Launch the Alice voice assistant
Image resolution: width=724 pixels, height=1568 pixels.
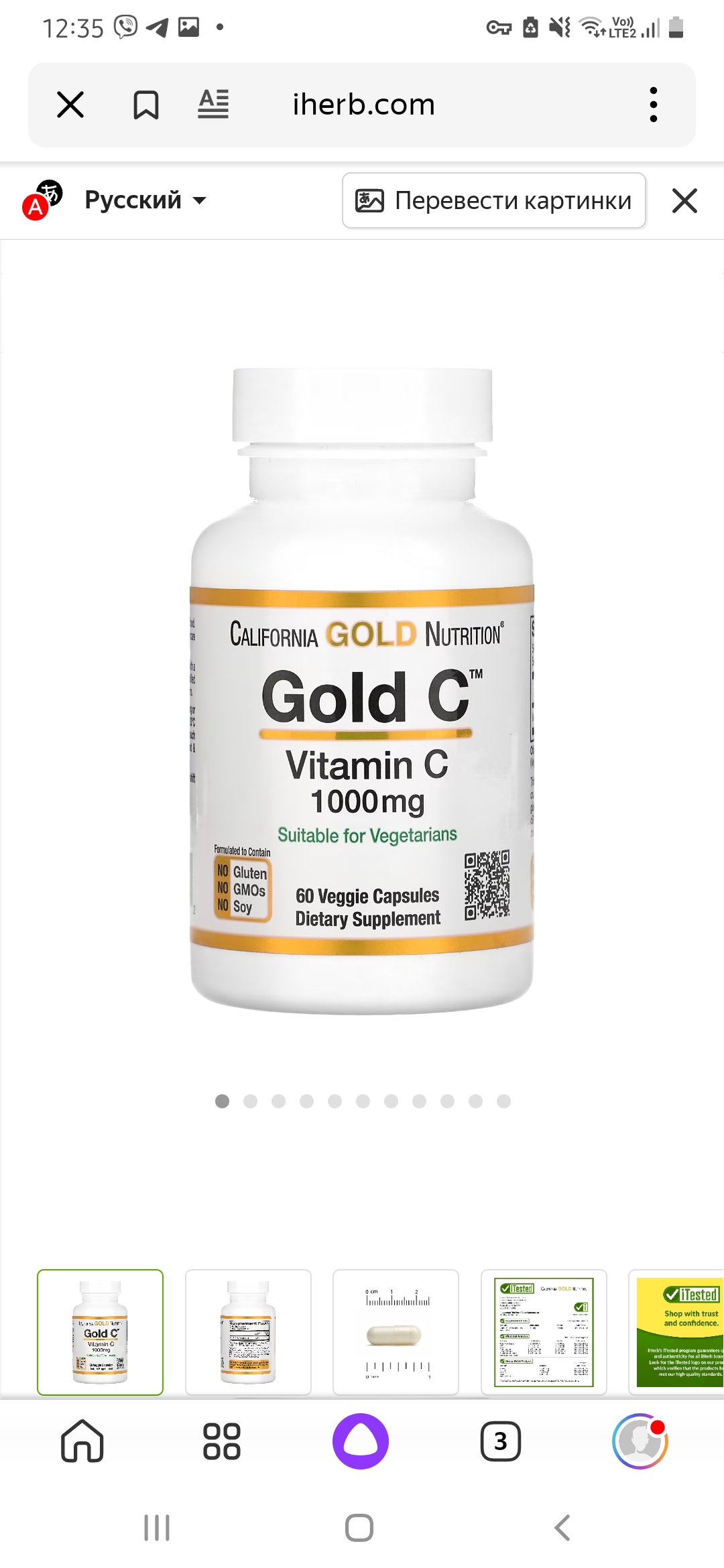point(361,1441)
